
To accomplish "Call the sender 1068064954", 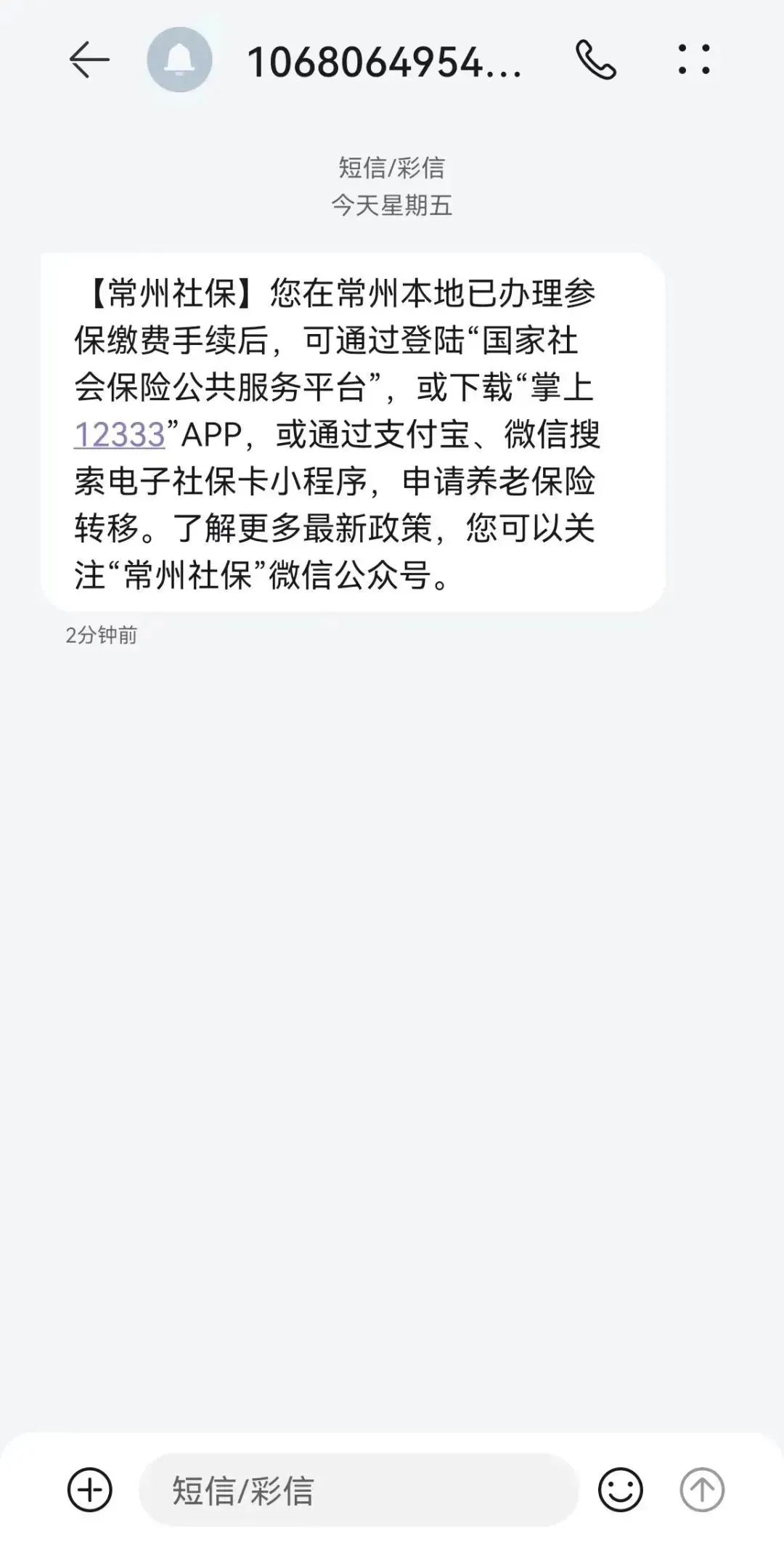I will coord(596,60).
